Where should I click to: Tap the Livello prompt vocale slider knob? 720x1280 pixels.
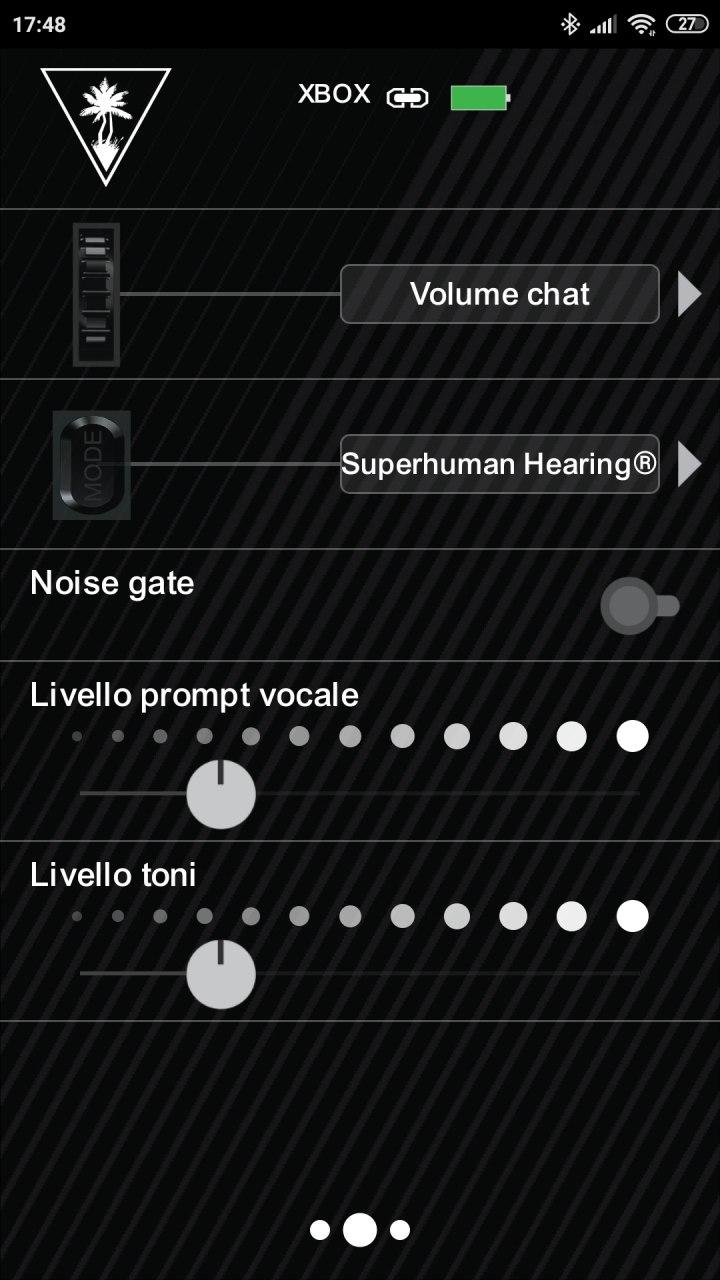click(x=221, y=794)
